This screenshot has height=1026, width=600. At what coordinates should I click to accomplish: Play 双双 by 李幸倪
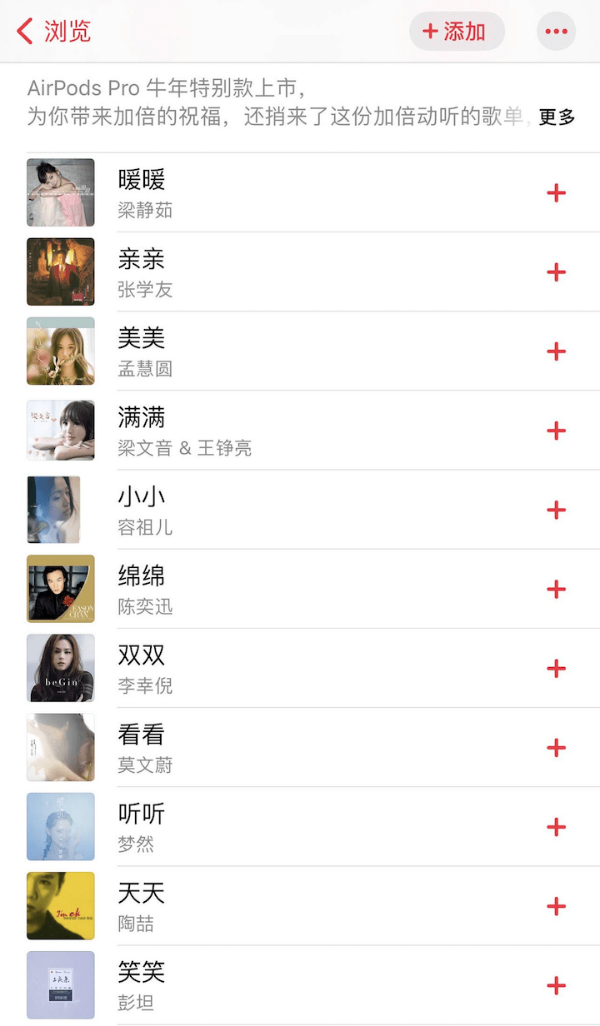313,668
